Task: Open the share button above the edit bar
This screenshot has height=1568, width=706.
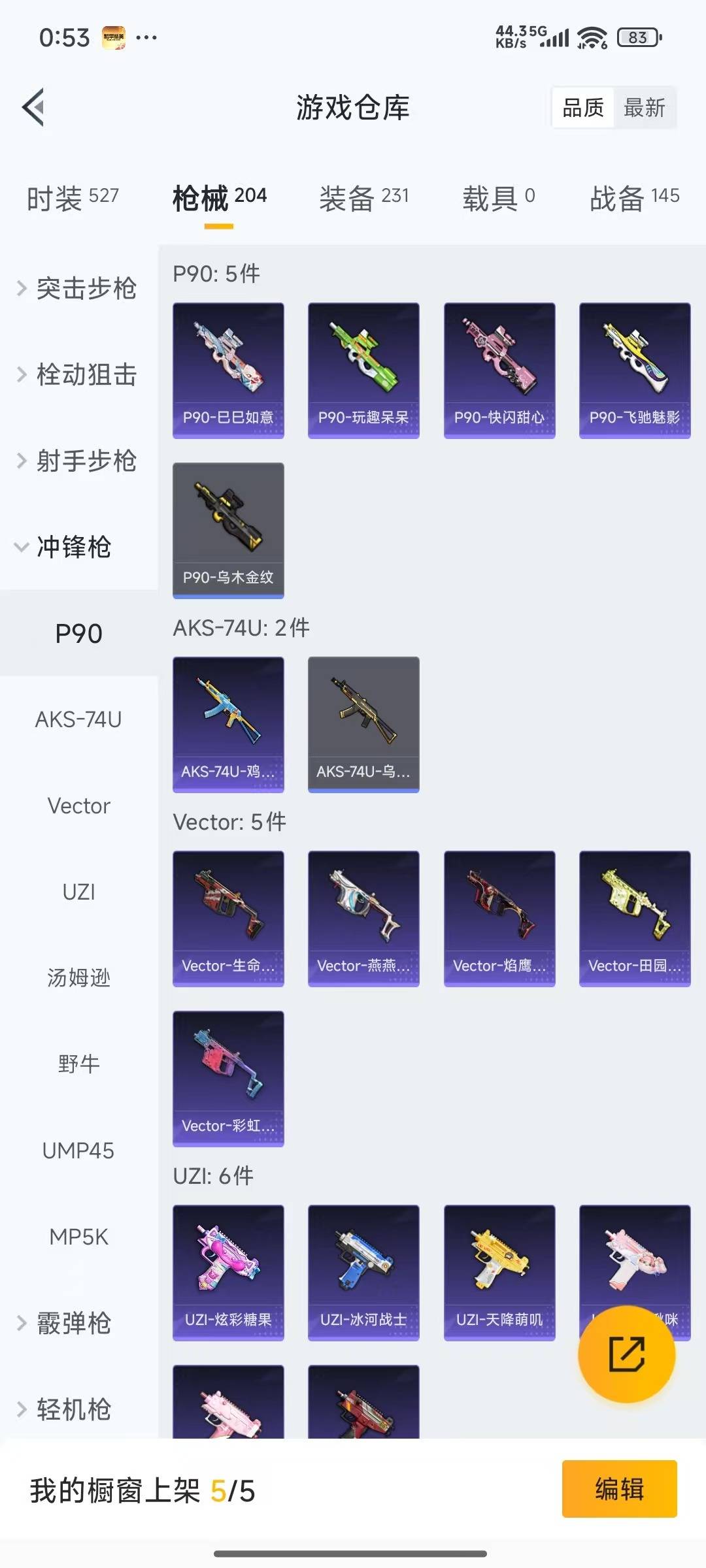Action: tap(624, 1356)
